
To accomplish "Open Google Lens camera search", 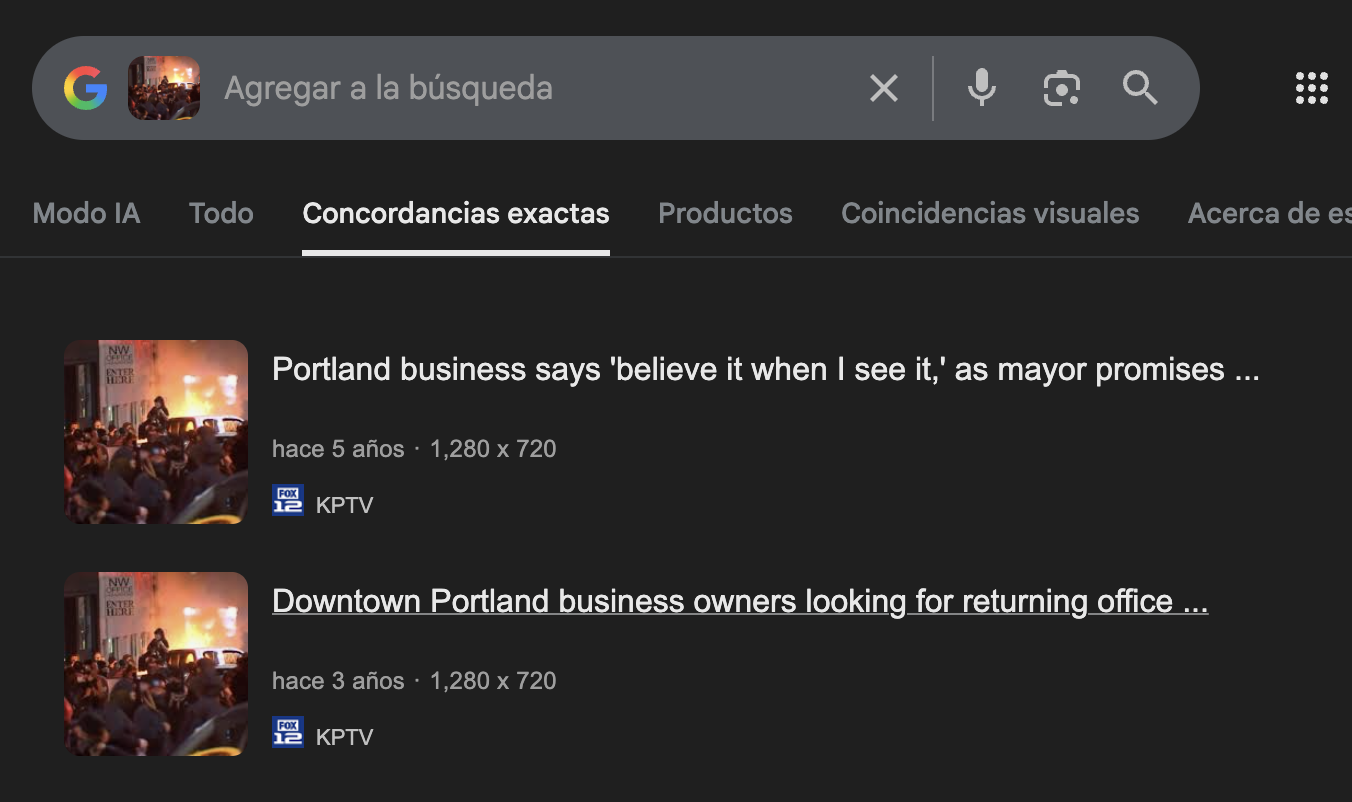I will pyautogui.click(x=1061, y=88).
